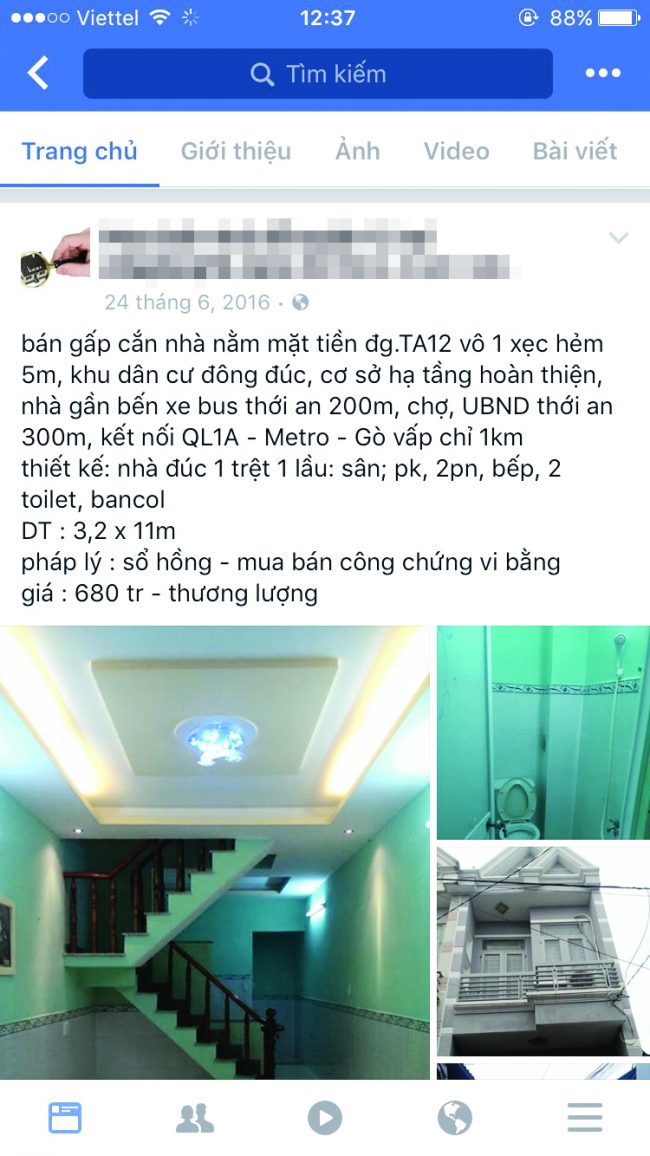This screenshot has height=1156, width=650.
Task: Open the house exterior photo
Action: (543, 951)
